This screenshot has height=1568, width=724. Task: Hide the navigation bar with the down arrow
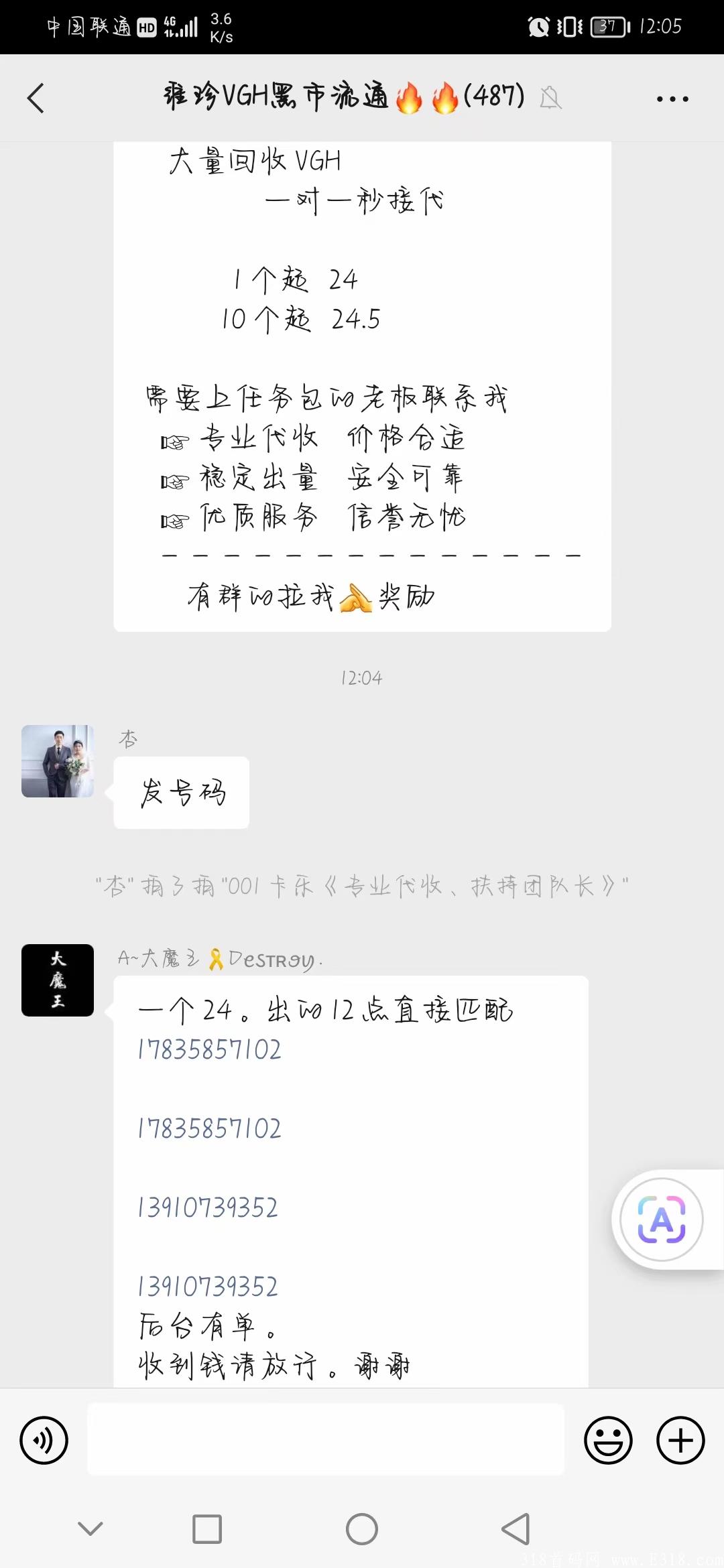[x=90, y=1528]
